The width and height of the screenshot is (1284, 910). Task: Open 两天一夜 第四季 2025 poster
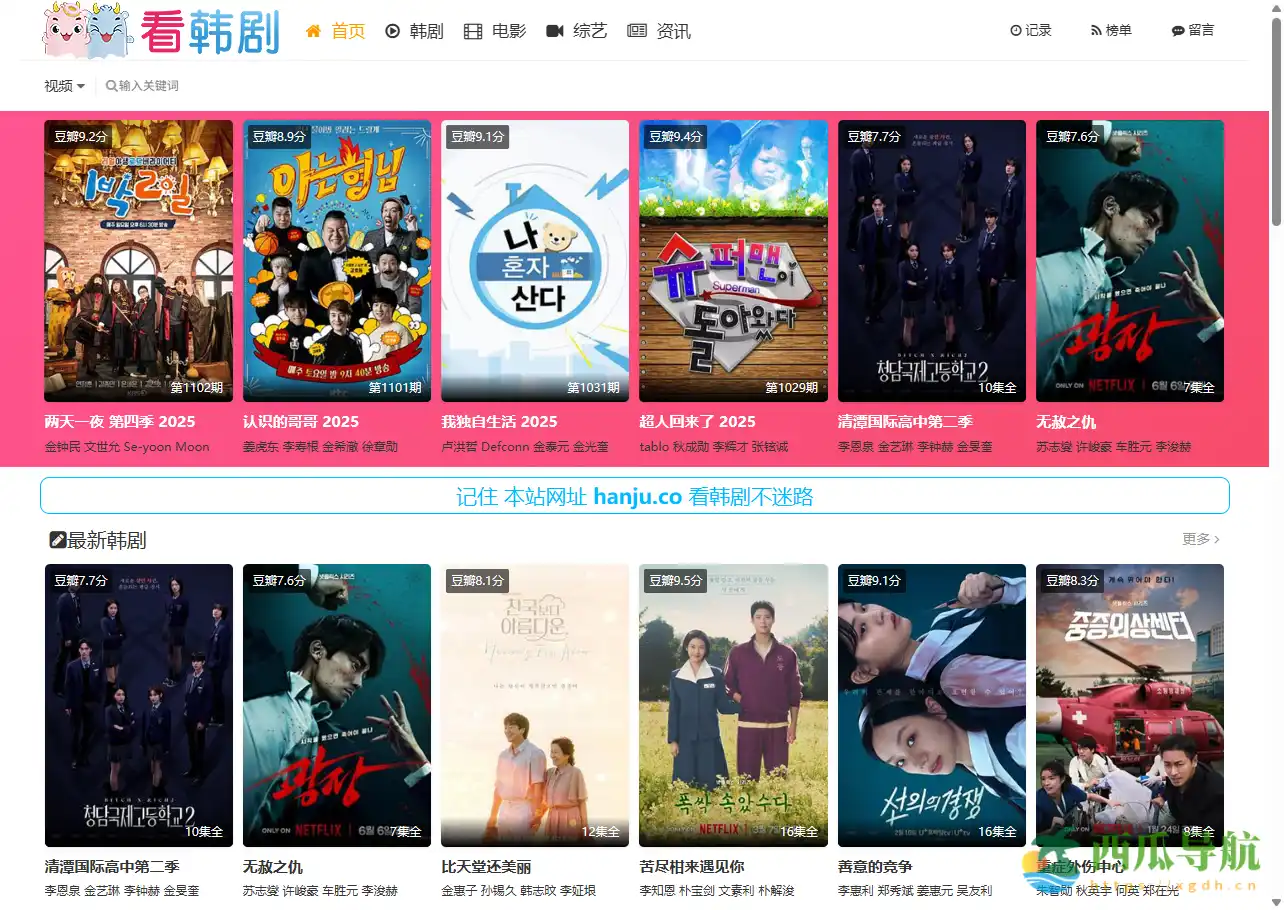[x=138, y=261]
